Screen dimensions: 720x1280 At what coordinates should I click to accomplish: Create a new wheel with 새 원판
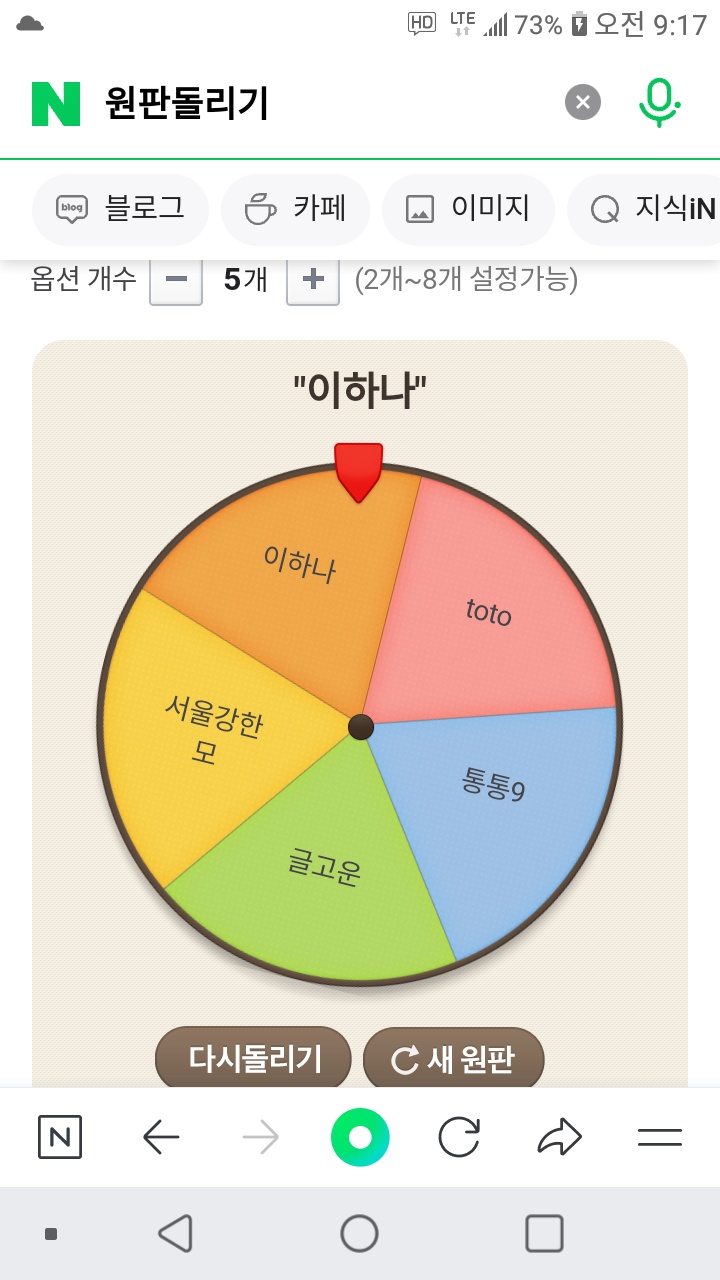tap(453, 1059)
